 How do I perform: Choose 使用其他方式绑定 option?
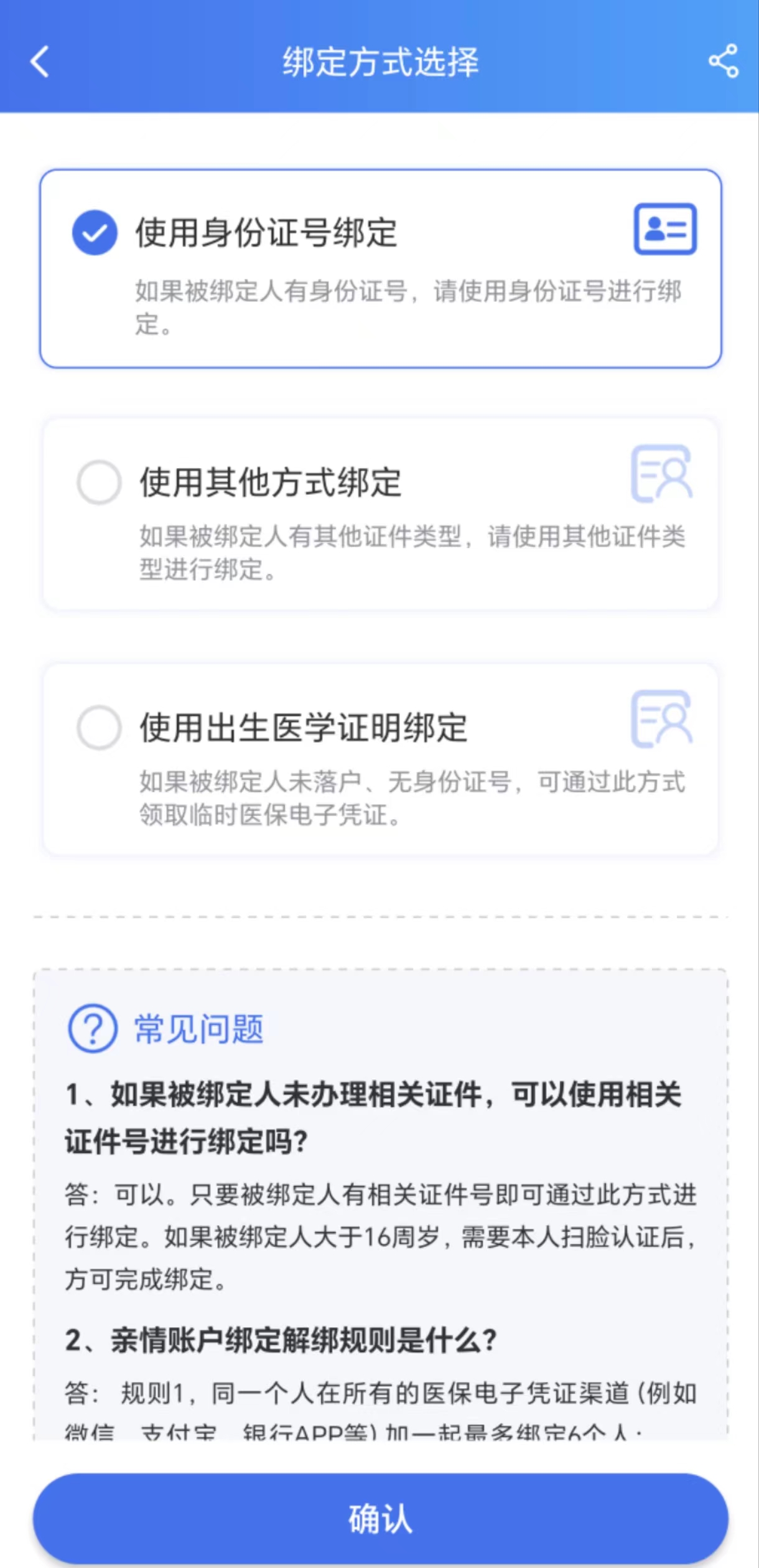380,514
